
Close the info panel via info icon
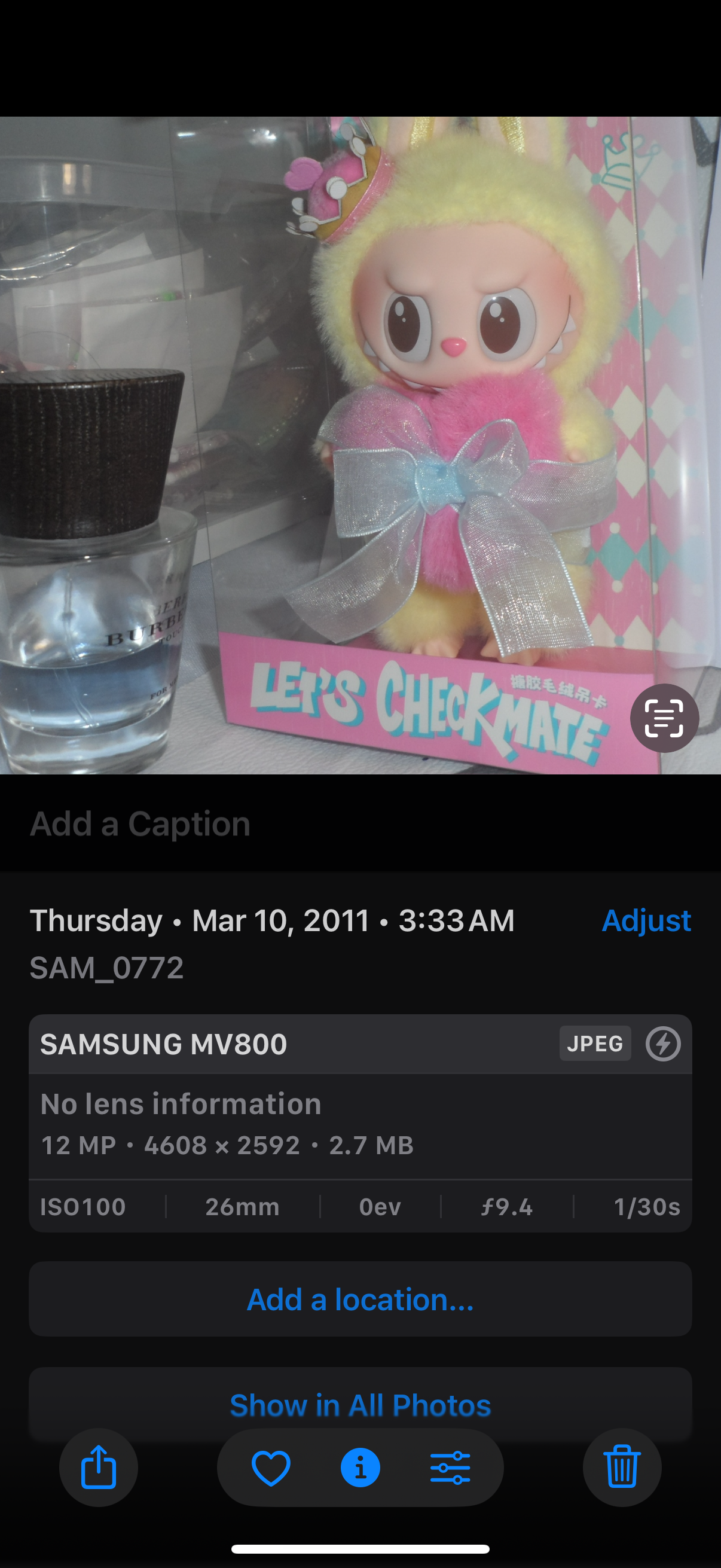coord(360,1468)
